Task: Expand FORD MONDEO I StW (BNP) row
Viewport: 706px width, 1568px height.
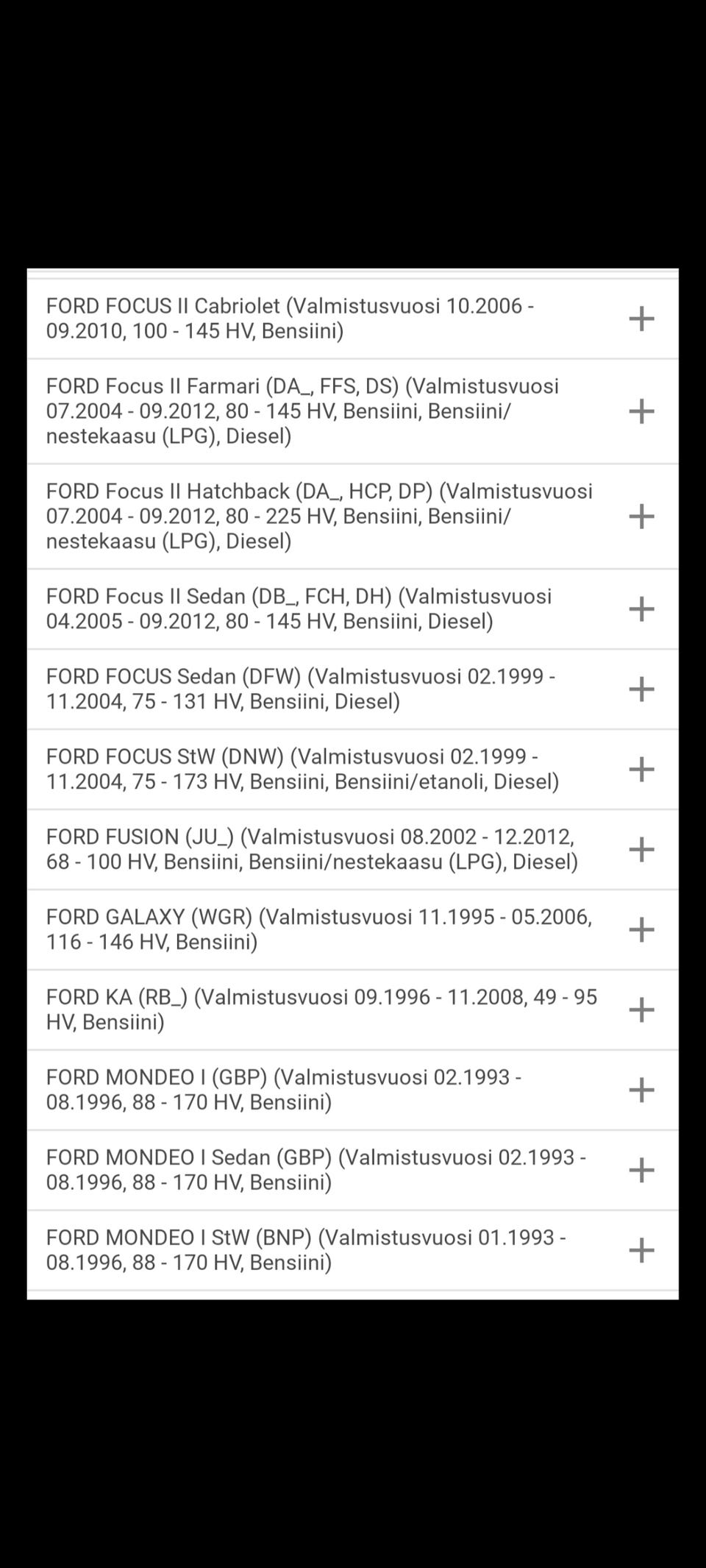Action: click(x=641, y=1250)
